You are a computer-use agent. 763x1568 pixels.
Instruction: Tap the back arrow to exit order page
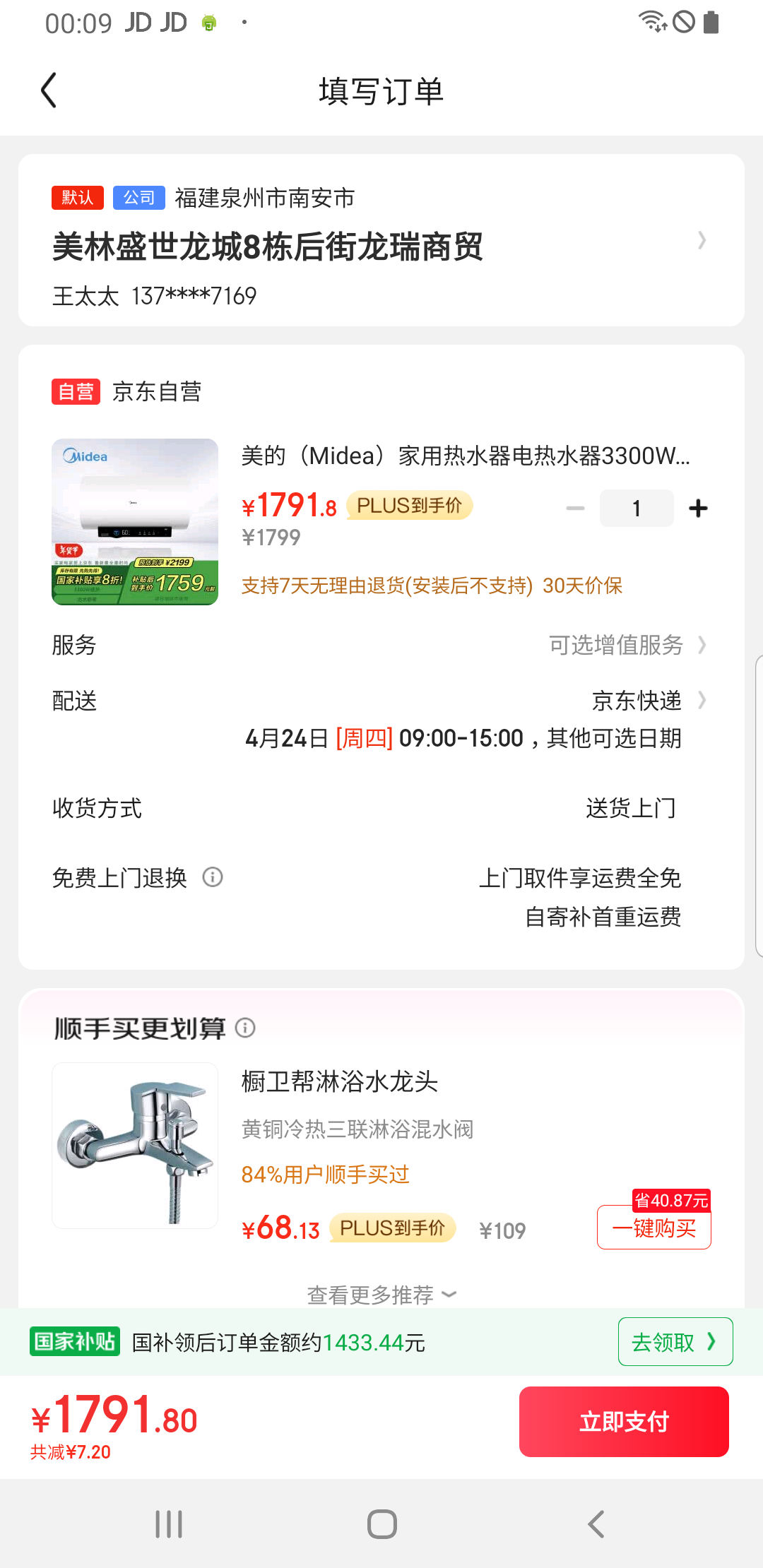[48, 90]
